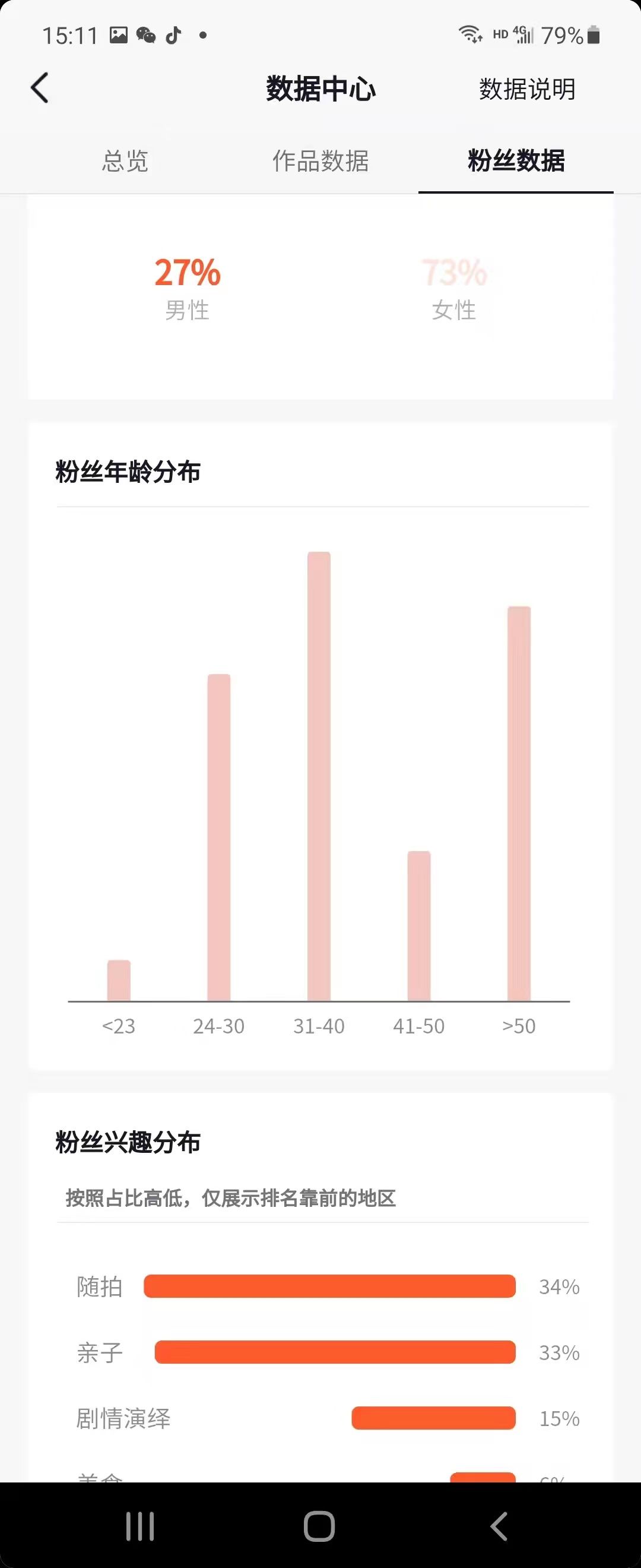Select the 粉丝数据 tab
This screenshot has height=1568, width=641.
(x=516, y=162)
